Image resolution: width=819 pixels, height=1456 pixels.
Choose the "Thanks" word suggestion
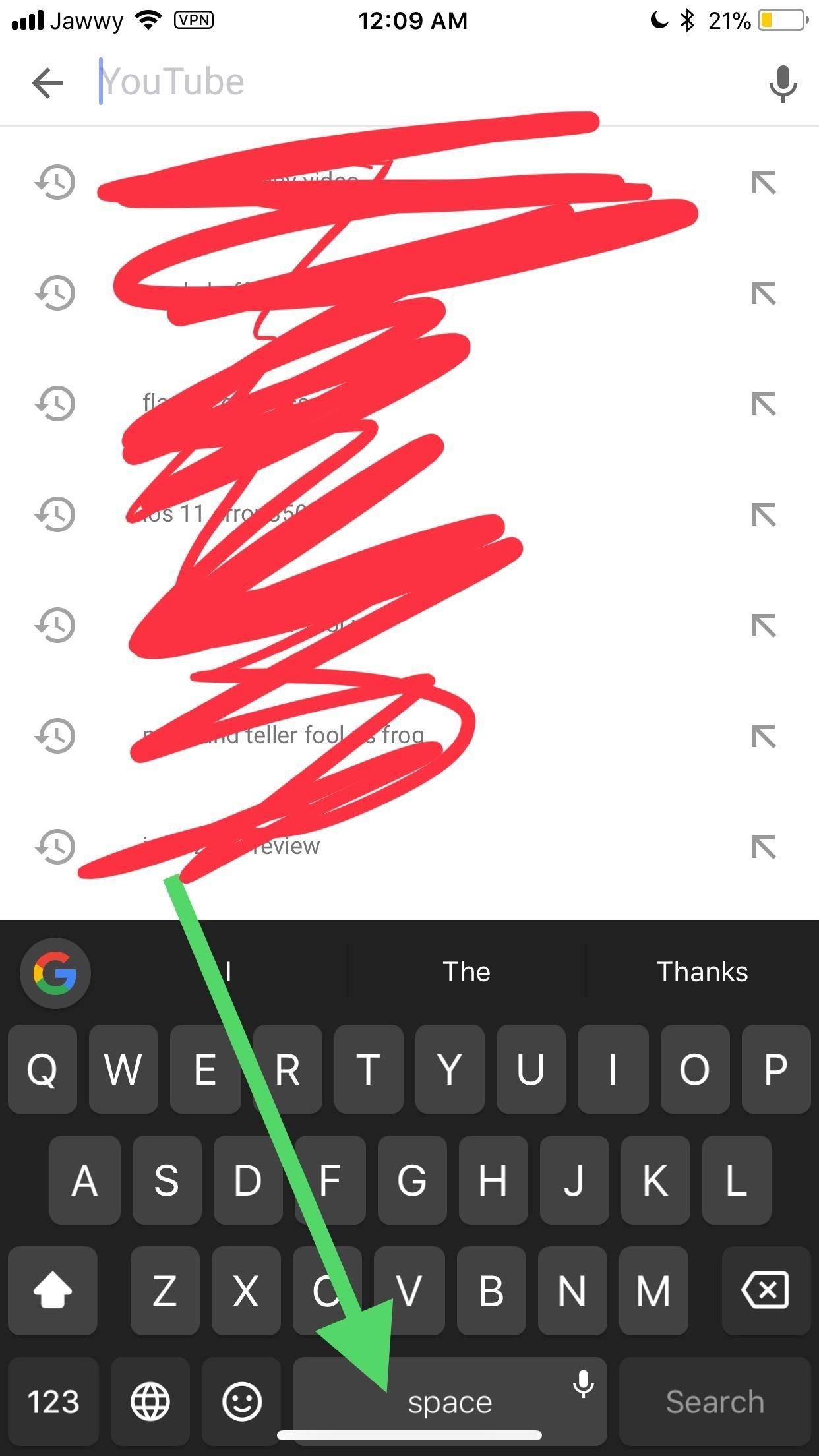(702, 972)
